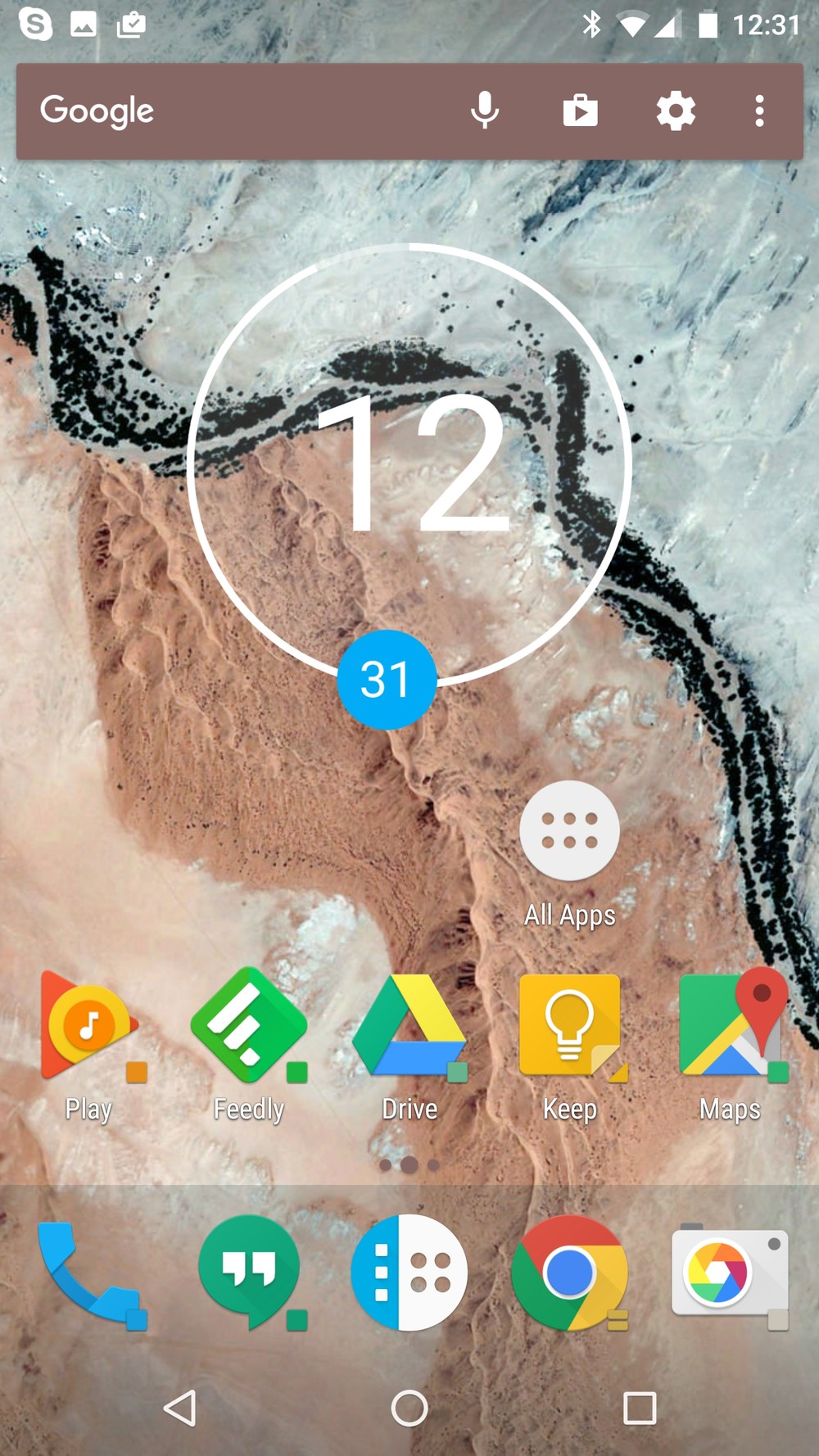Viewport: 819px width, 1456px height.
Task: Open the Play Store icon in the search bar
Action: [580, 111]
